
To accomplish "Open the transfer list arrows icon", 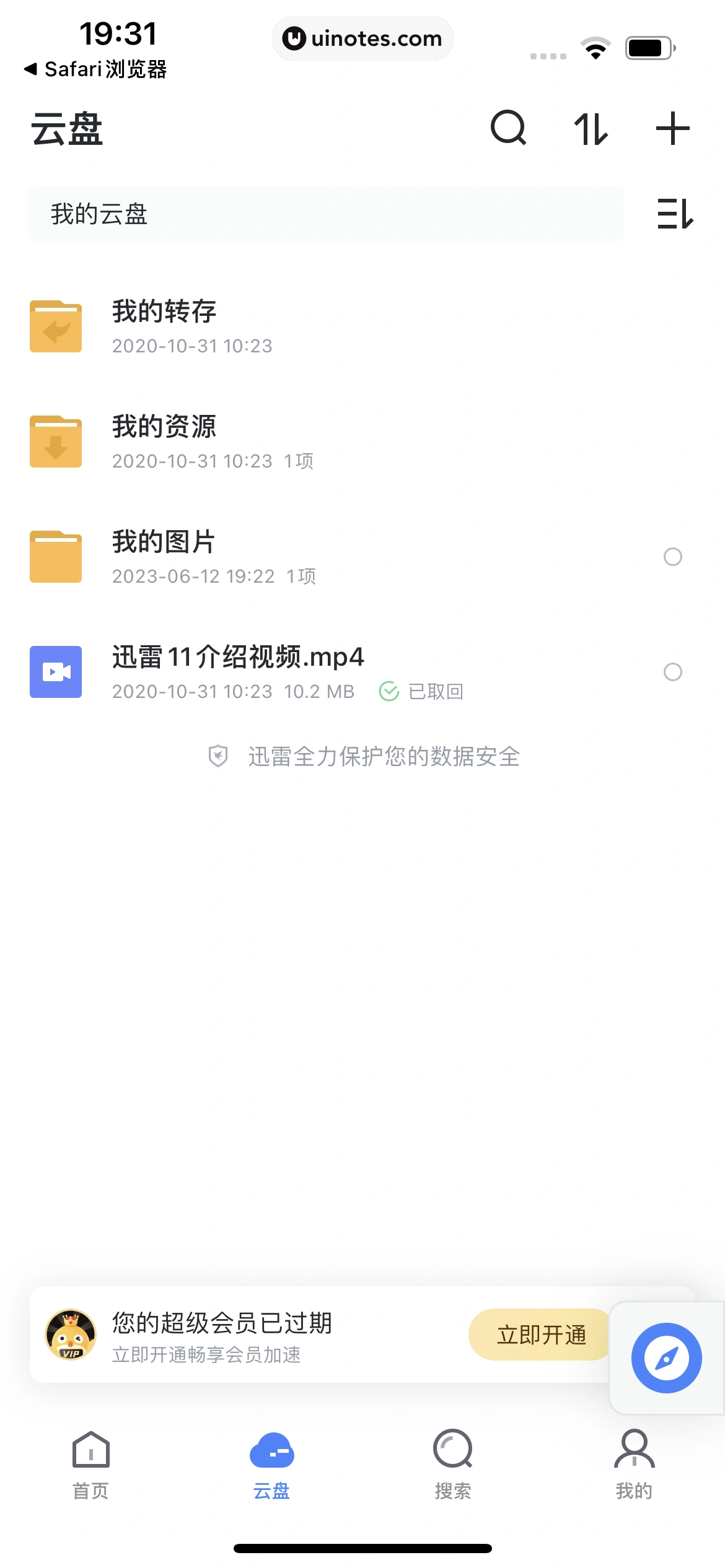I will 591,129.
